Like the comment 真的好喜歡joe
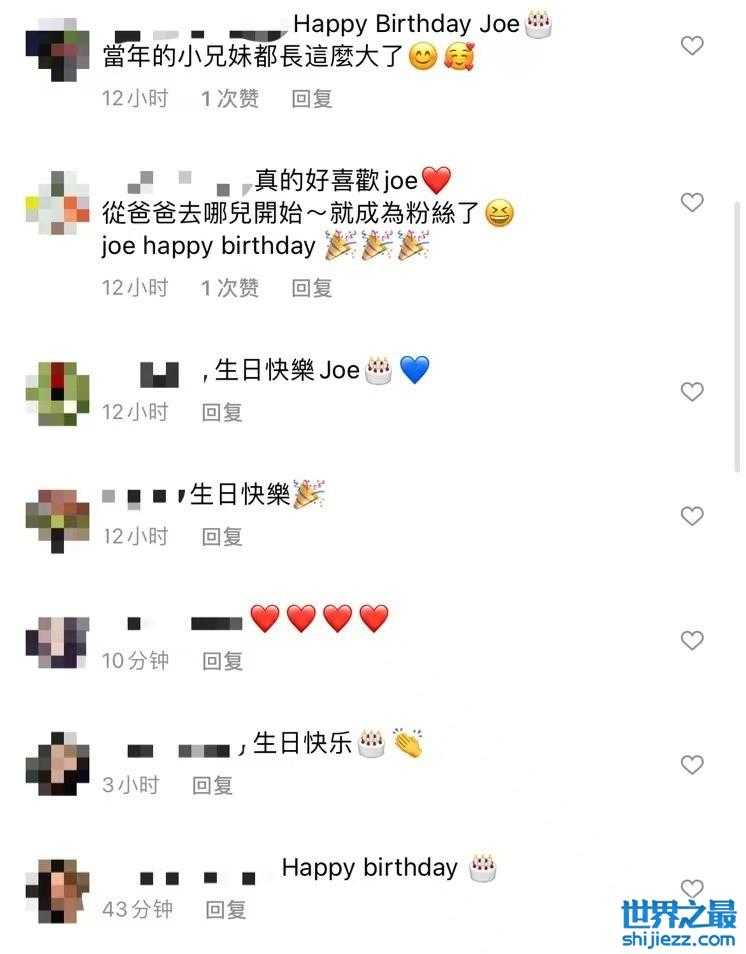 coord(692,202)
